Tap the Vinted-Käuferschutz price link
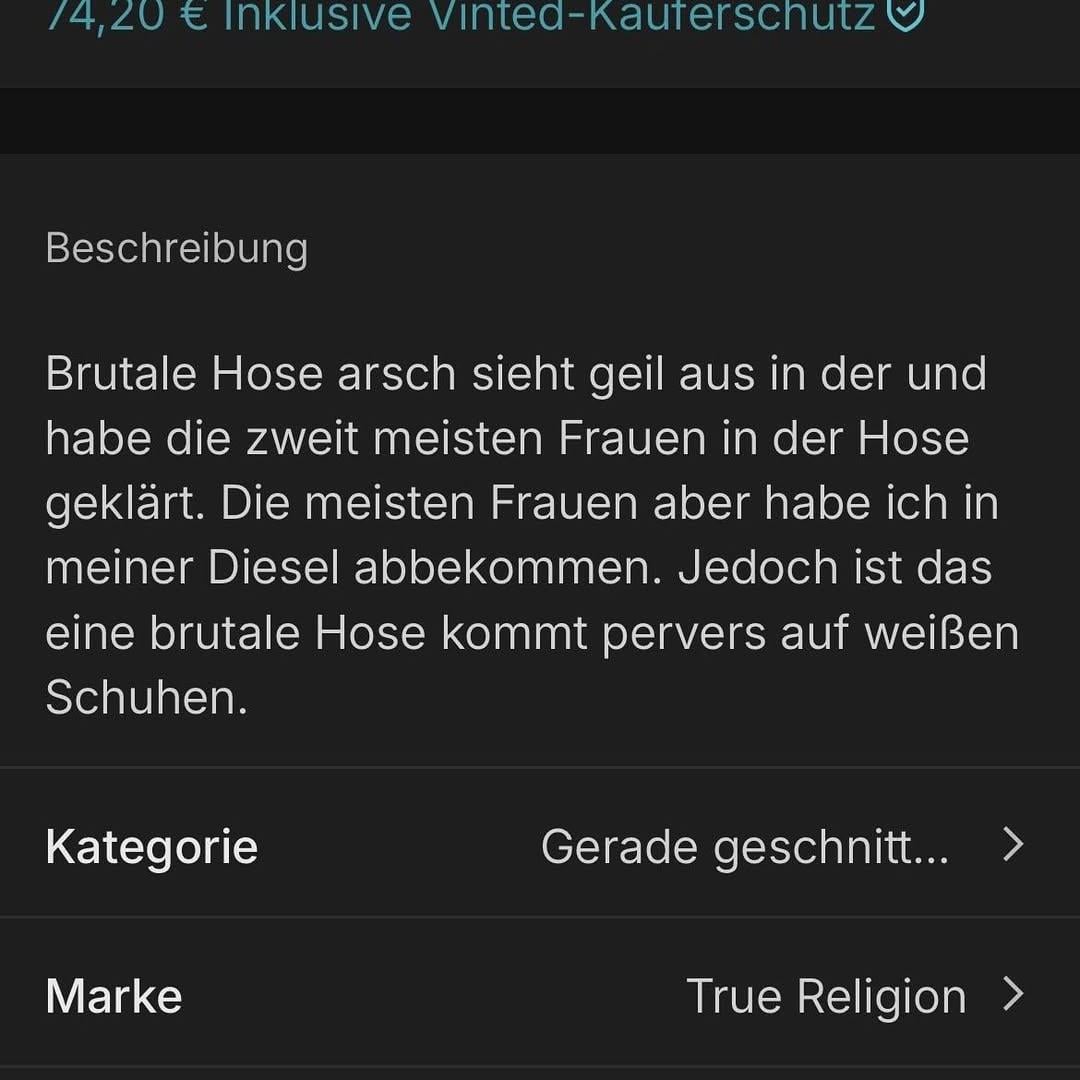Image resolution: width=1080 pixels, height=1080 pixels. point(485,16)
